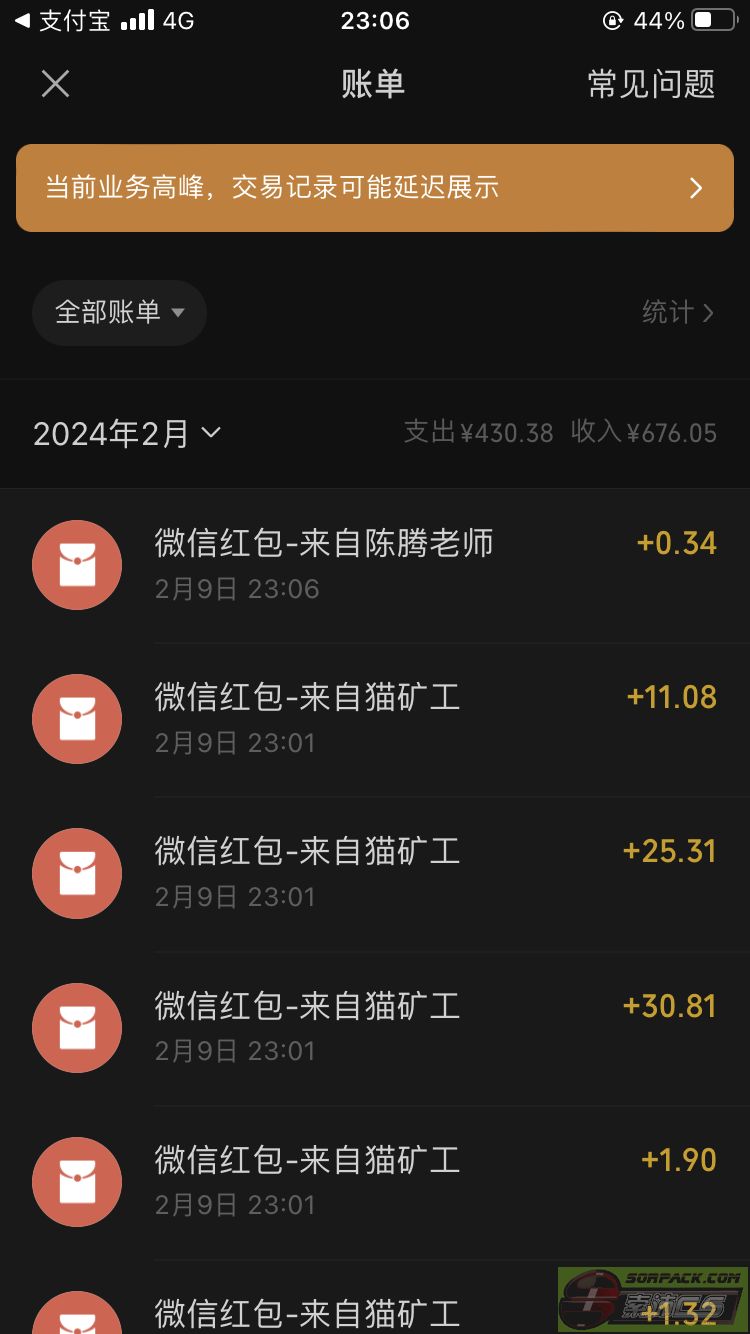Open the 全部账单 filter dropdown
The height and width of the screenshot is (1334, 750).
point(118,312)
